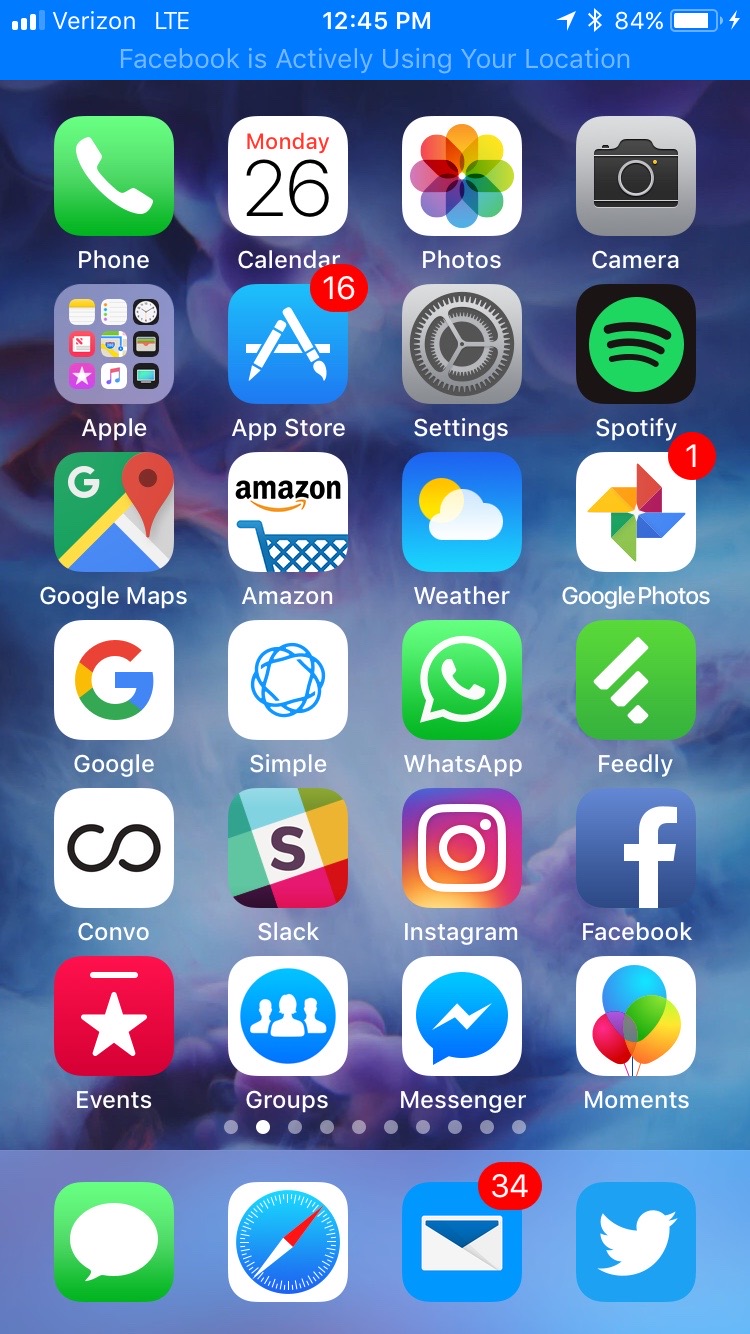Launch WhatsApp
Image resolution: width=750 pixels, height=1334 pixels.
tap(462, 680)
